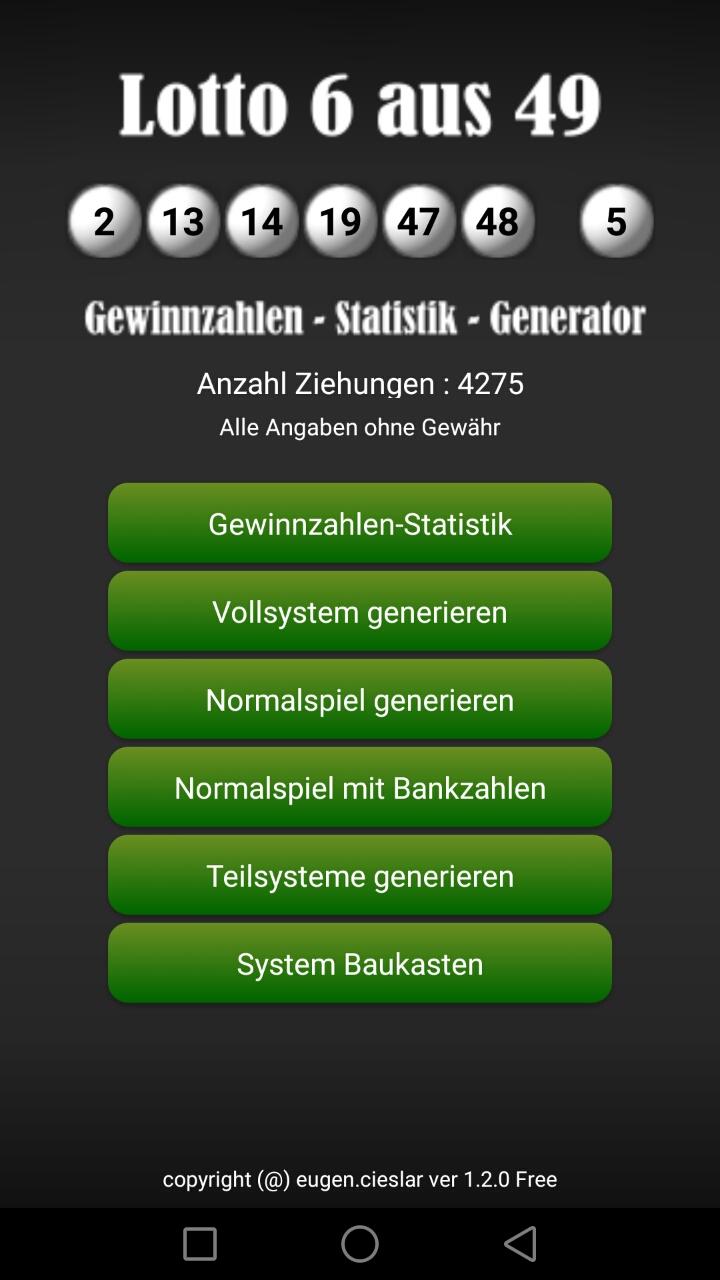
Task: Select the lottery ball showing number 2
Action: [103, 221]
